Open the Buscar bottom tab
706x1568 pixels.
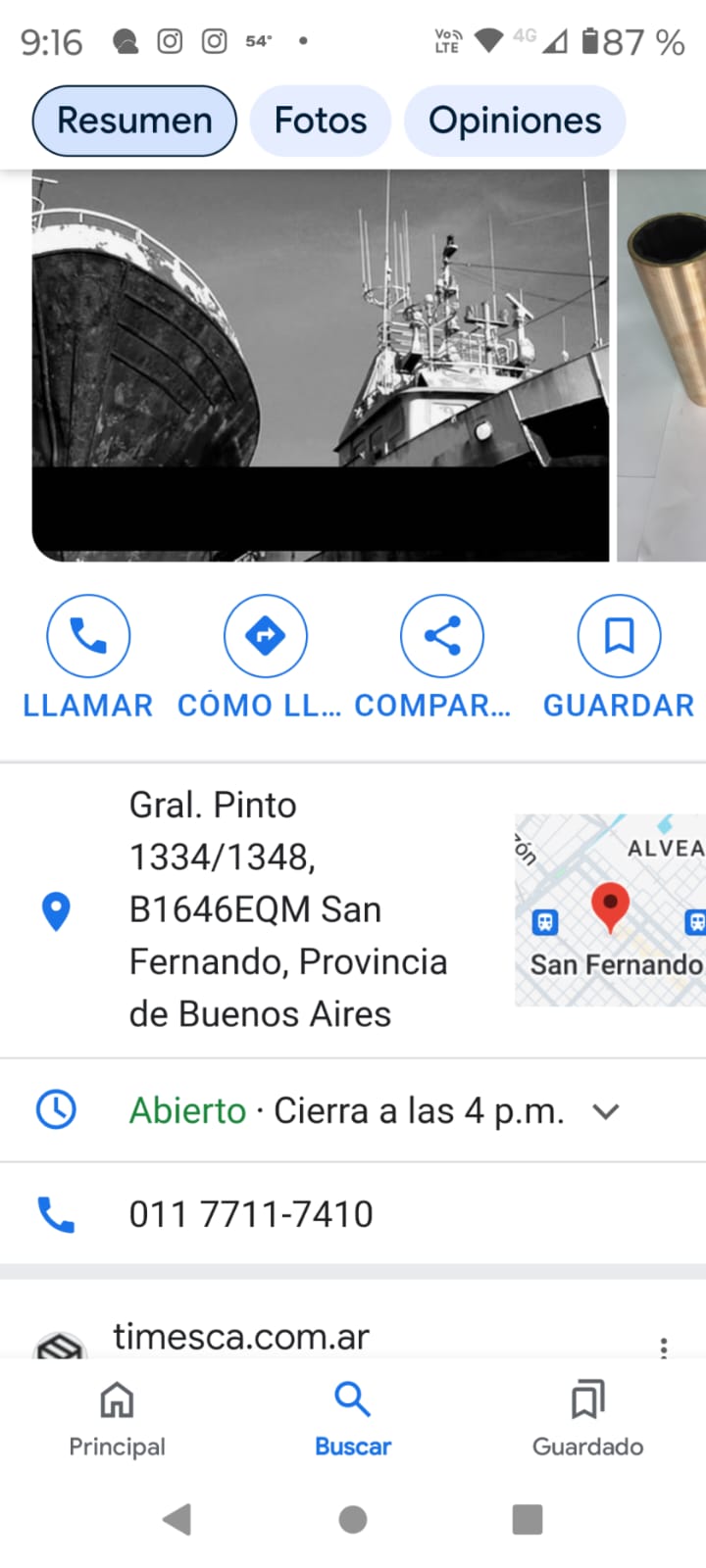pyautogui.click(x=352, y=1418)
